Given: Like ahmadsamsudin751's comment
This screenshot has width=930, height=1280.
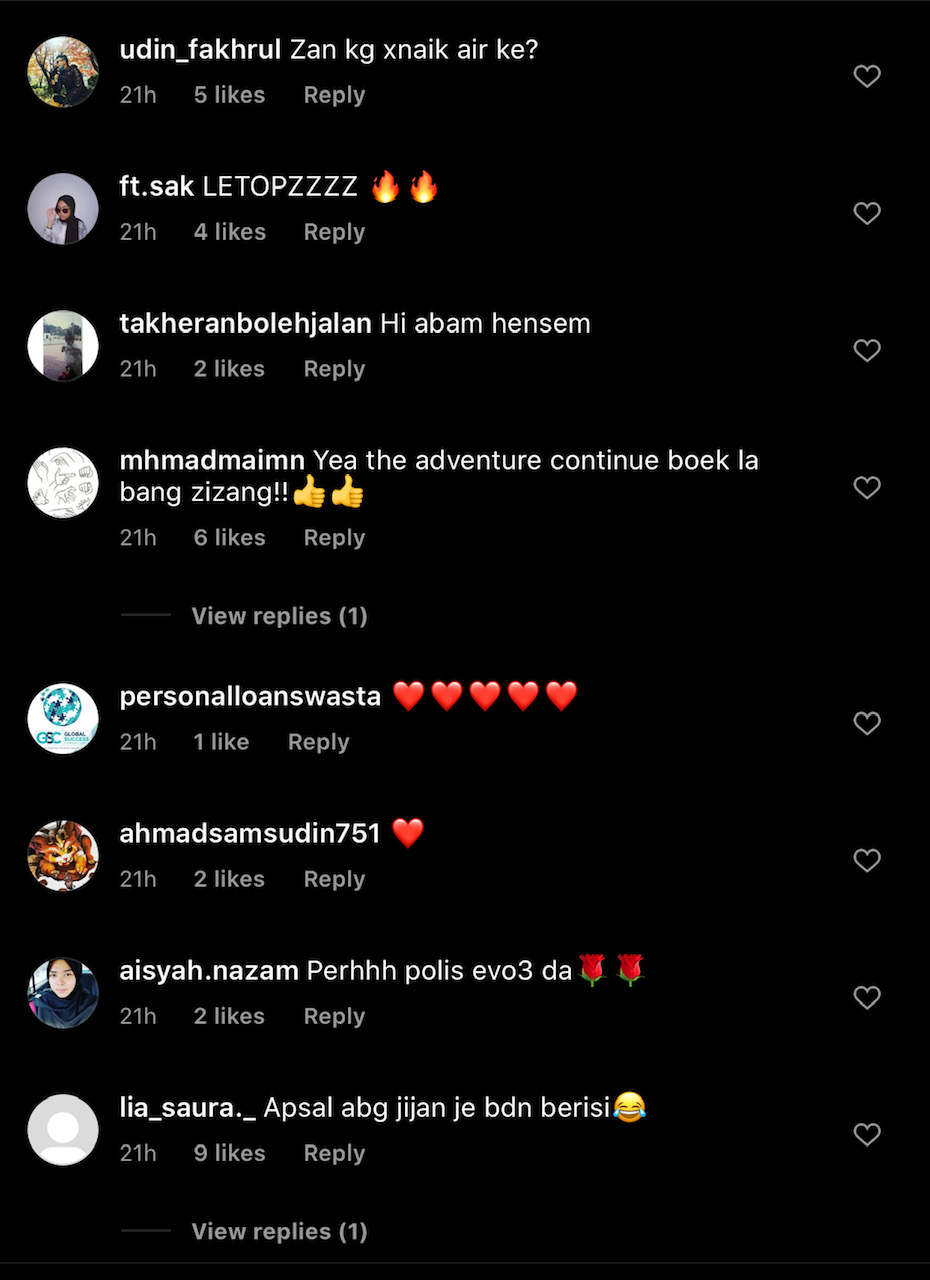Looking at the screenshot, I should click(866, 860).
